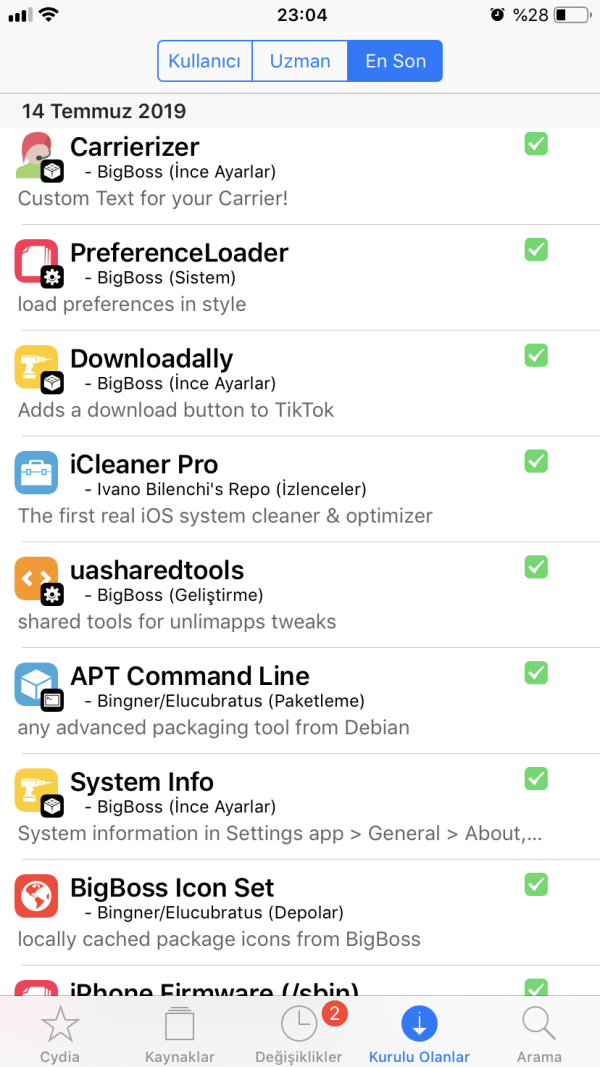Open the Arama search tab
The height and width of the screenshot is (1067, 600).
pyautogui.click(x=539, y=1034)
